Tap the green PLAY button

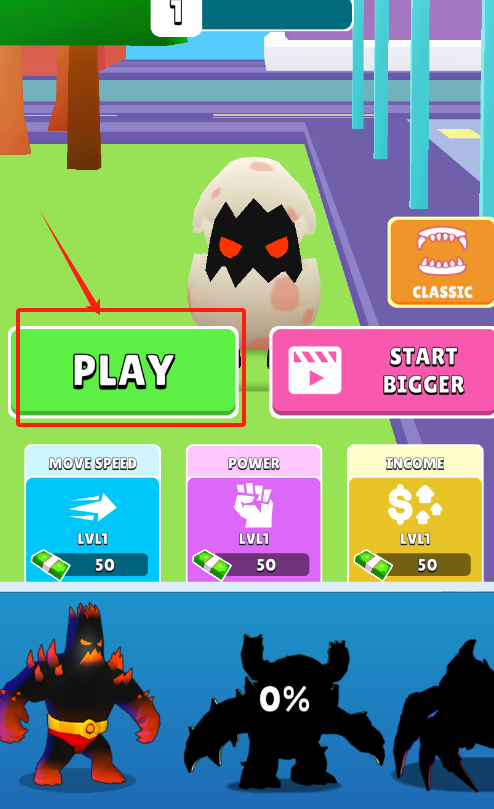click(x=124, y=371)
